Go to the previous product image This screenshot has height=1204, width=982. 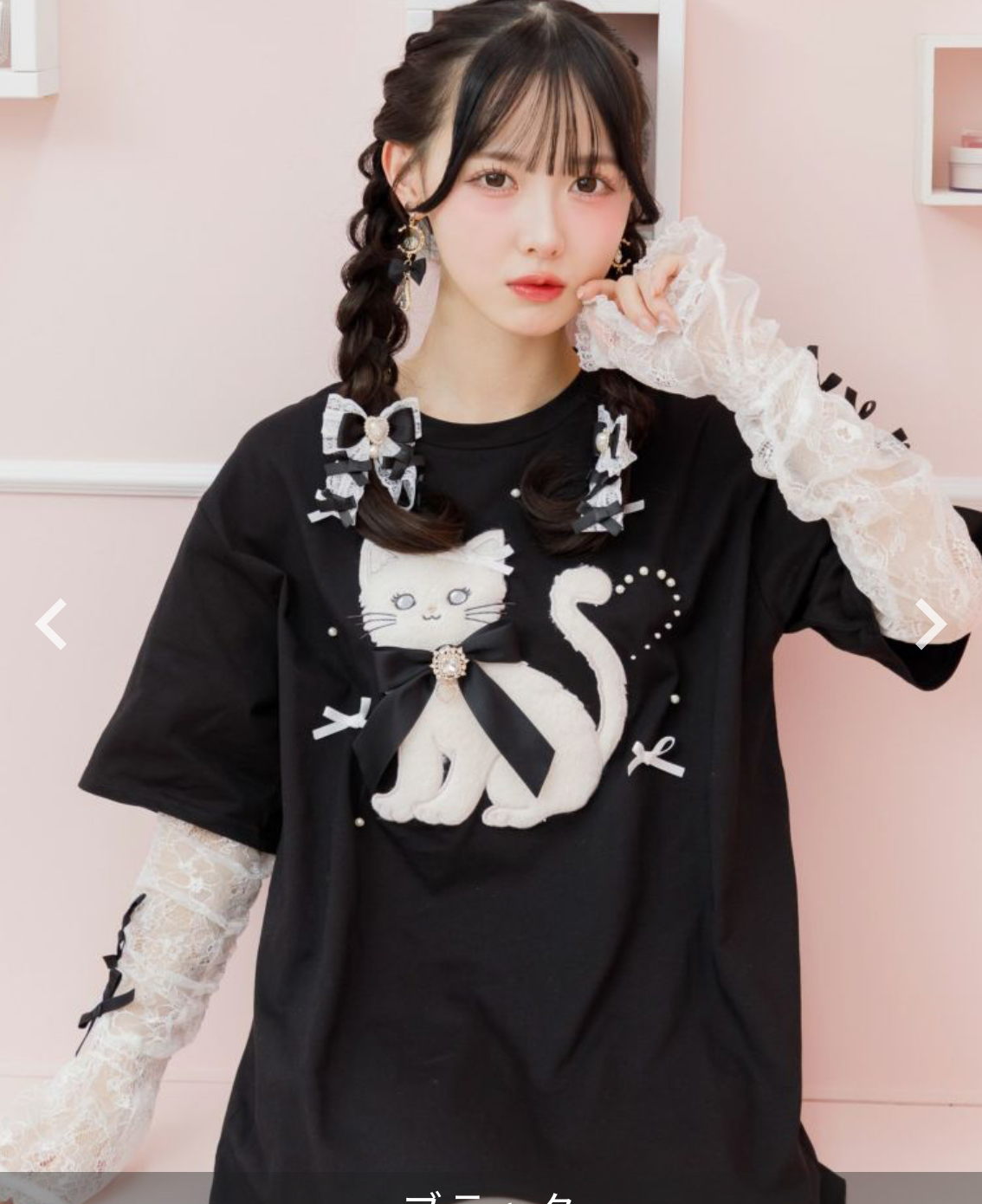point(52,624)
